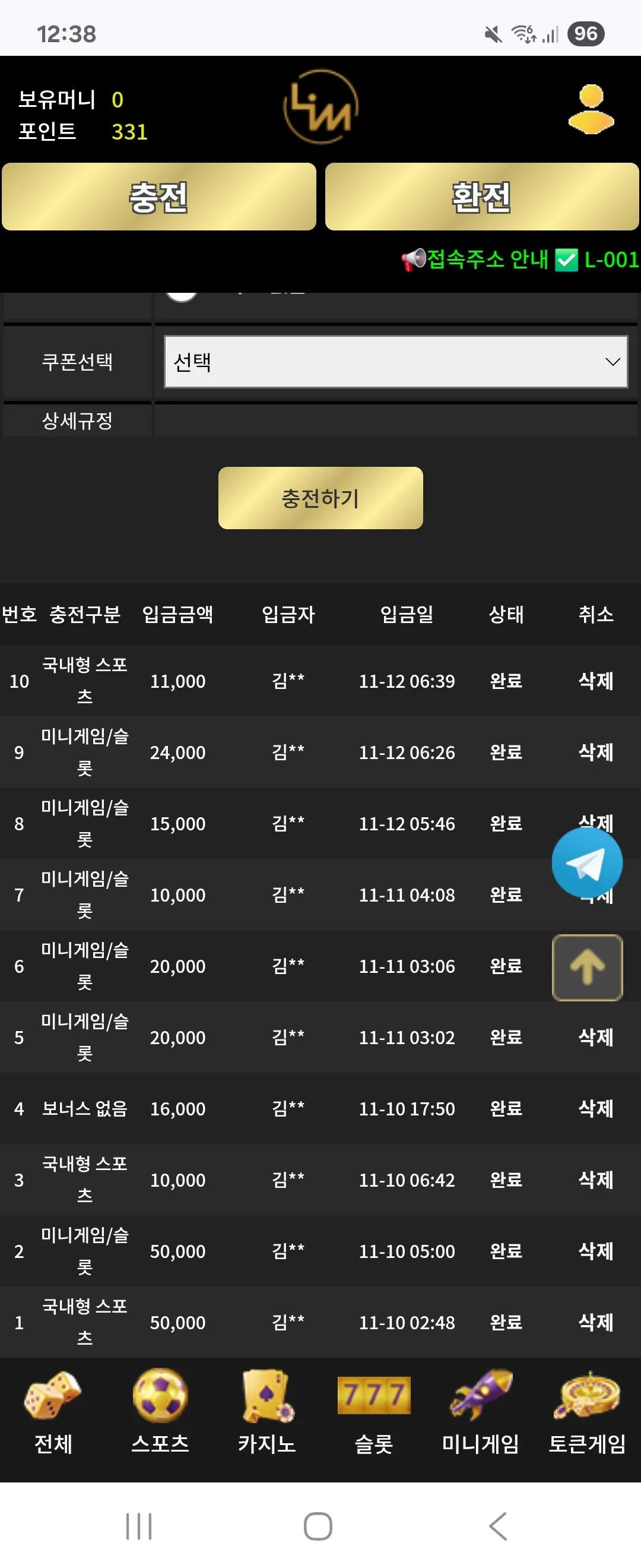Submit with the 충전하기 button
641x1568 pixels.
[320, 498]
